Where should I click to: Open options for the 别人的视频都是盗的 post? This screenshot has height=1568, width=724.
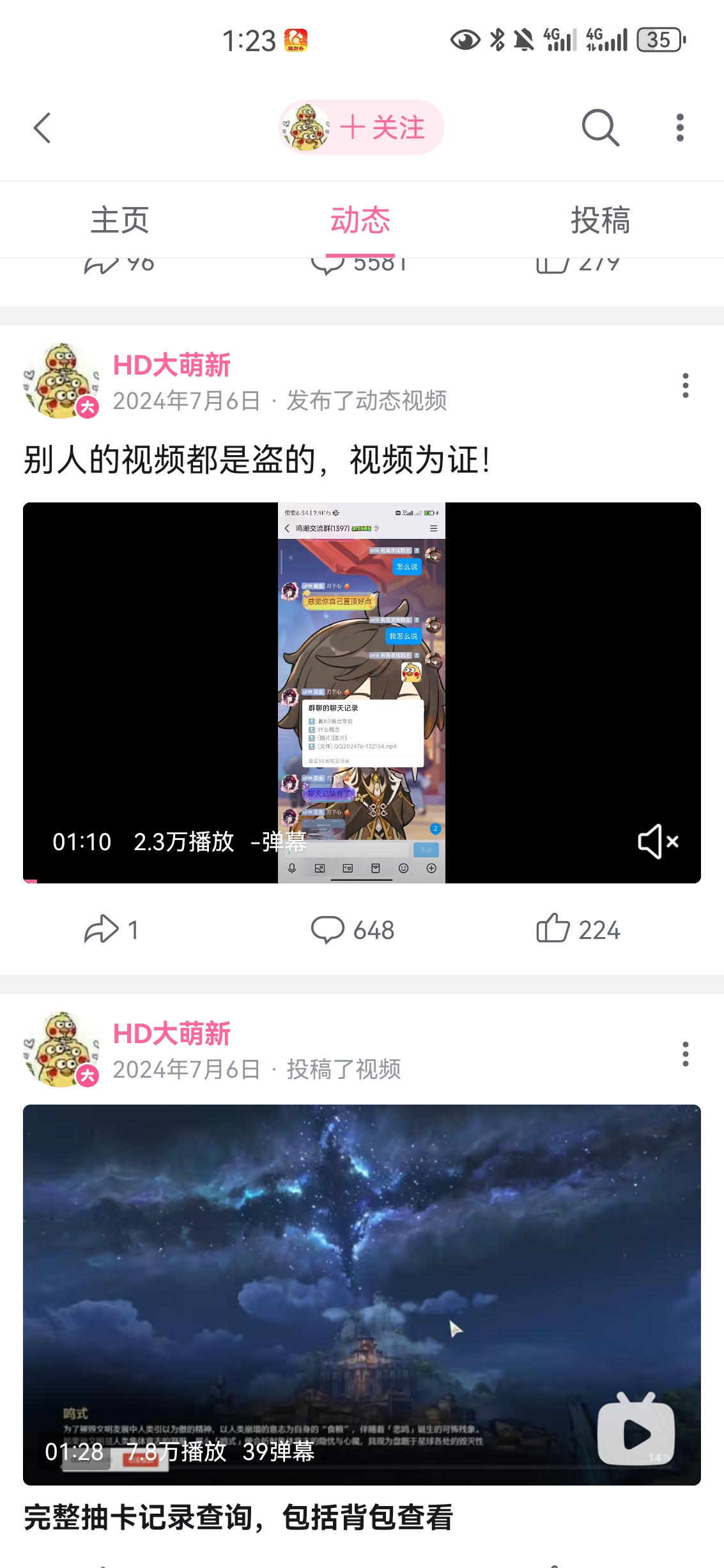point(685,385)
